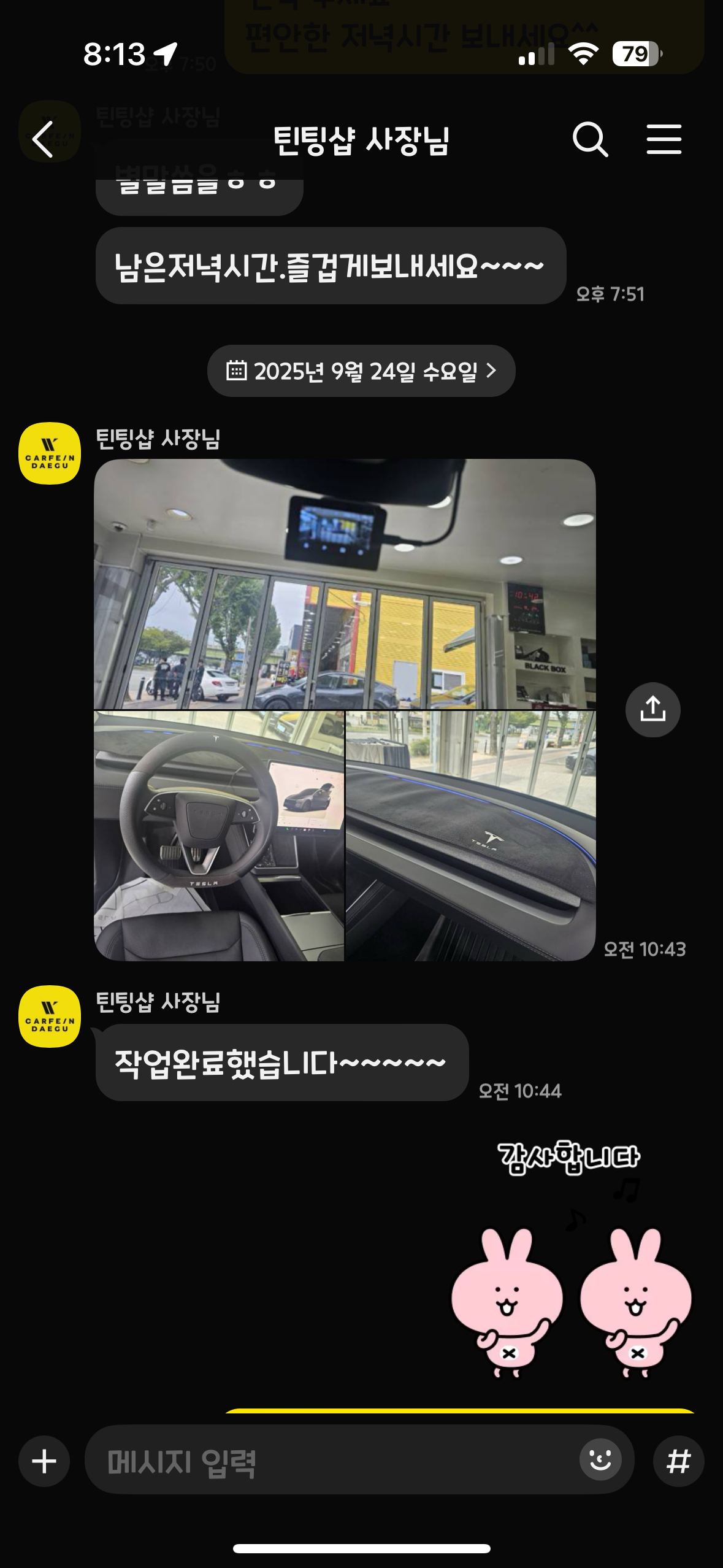Open the 2025년 9월 24일 date chip
The image size is (723, 1568).
coord(361,371)
